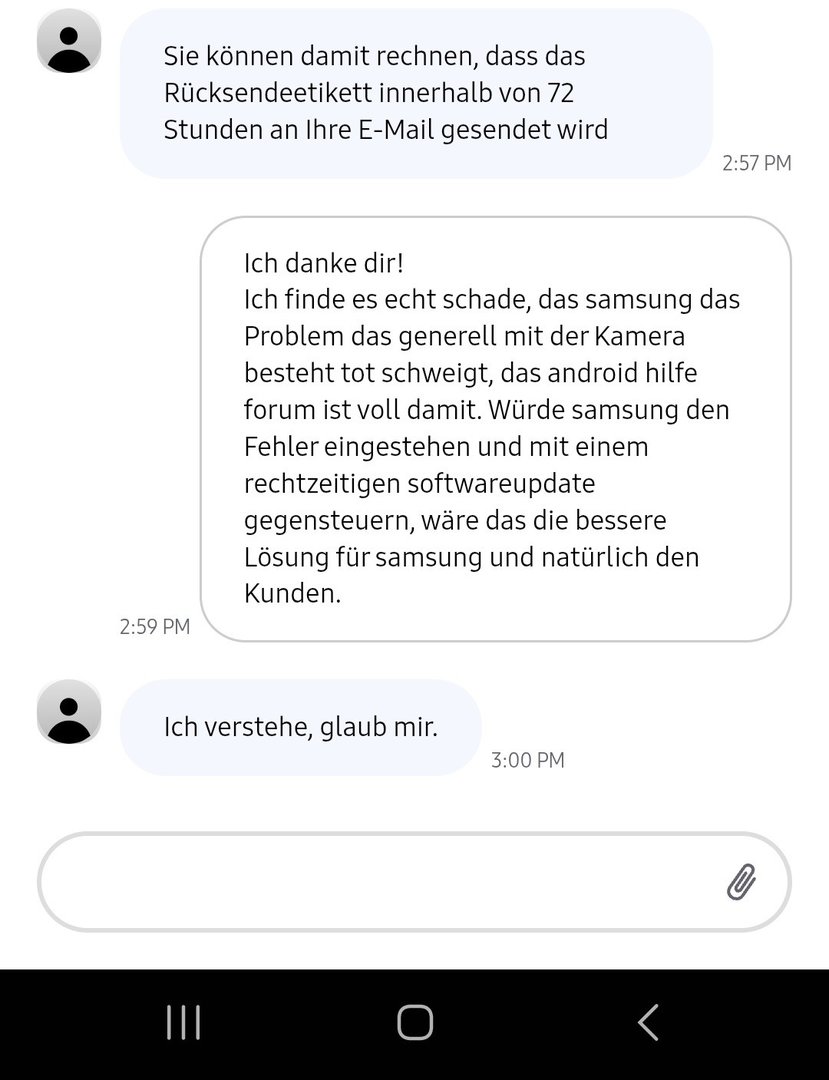Image resolution: width=829 pixels, height=1080 pixels.
Task: Tap the paperclip attachment icon
Action: click(x=741, y=882)
